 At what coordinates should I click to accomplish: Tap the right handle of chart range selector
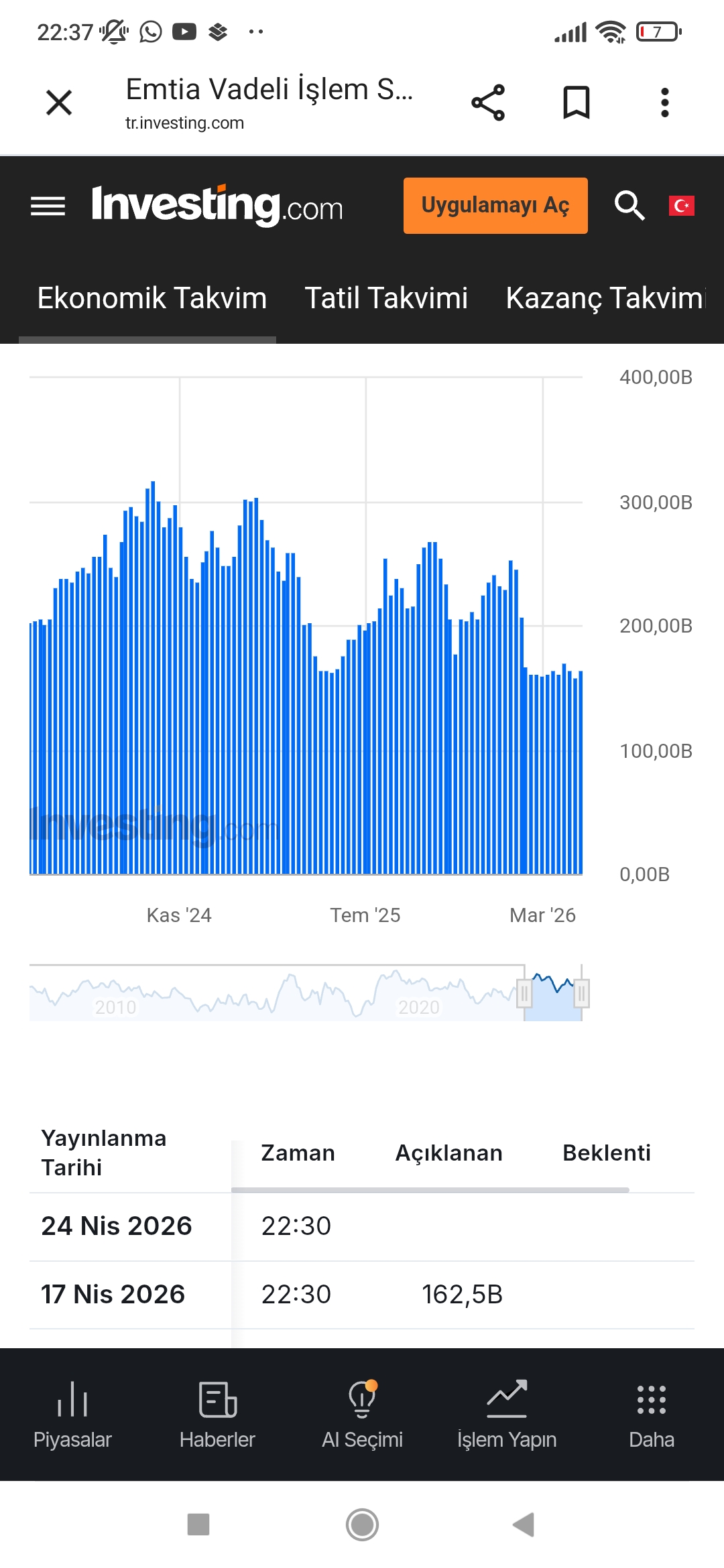click(581, 993)
